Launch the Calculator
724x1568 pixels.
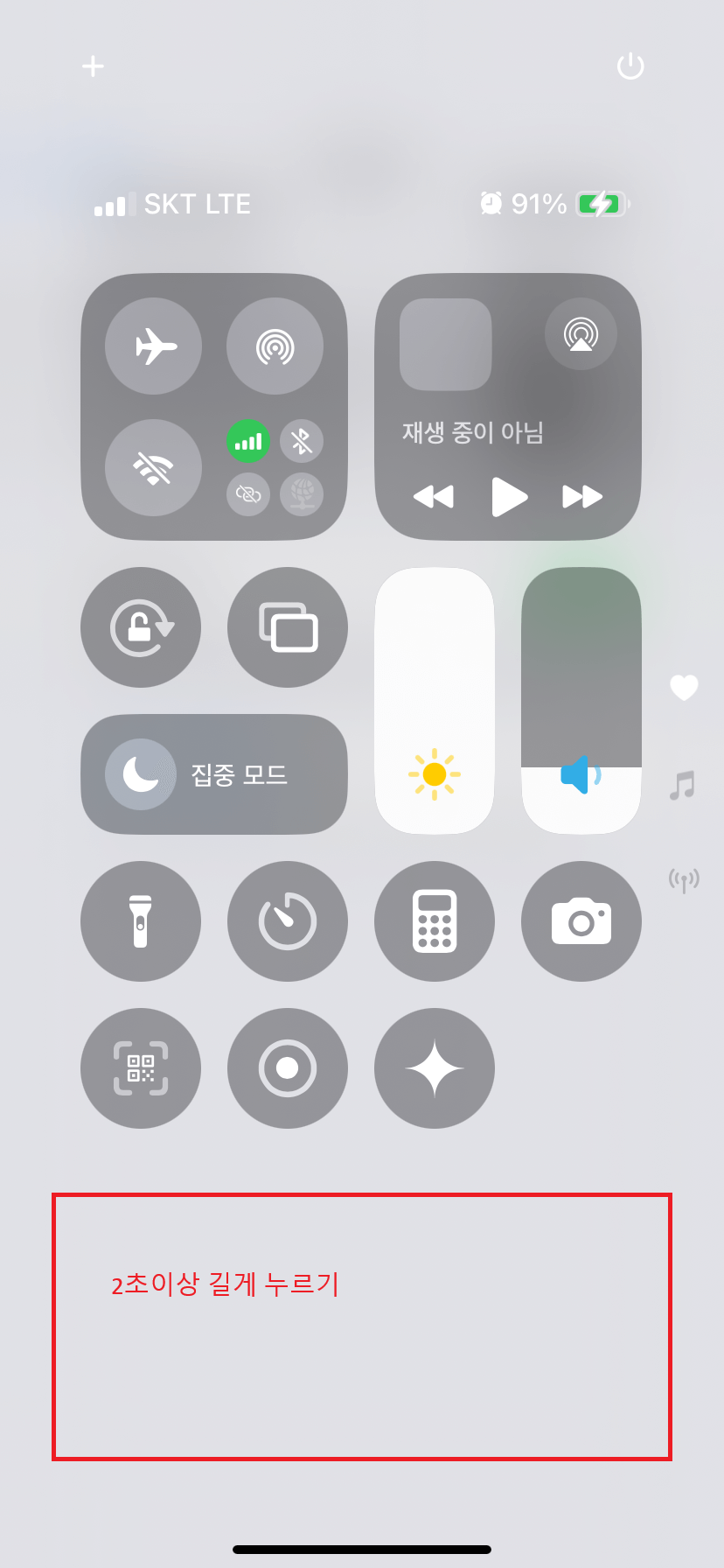click(435, 920)
